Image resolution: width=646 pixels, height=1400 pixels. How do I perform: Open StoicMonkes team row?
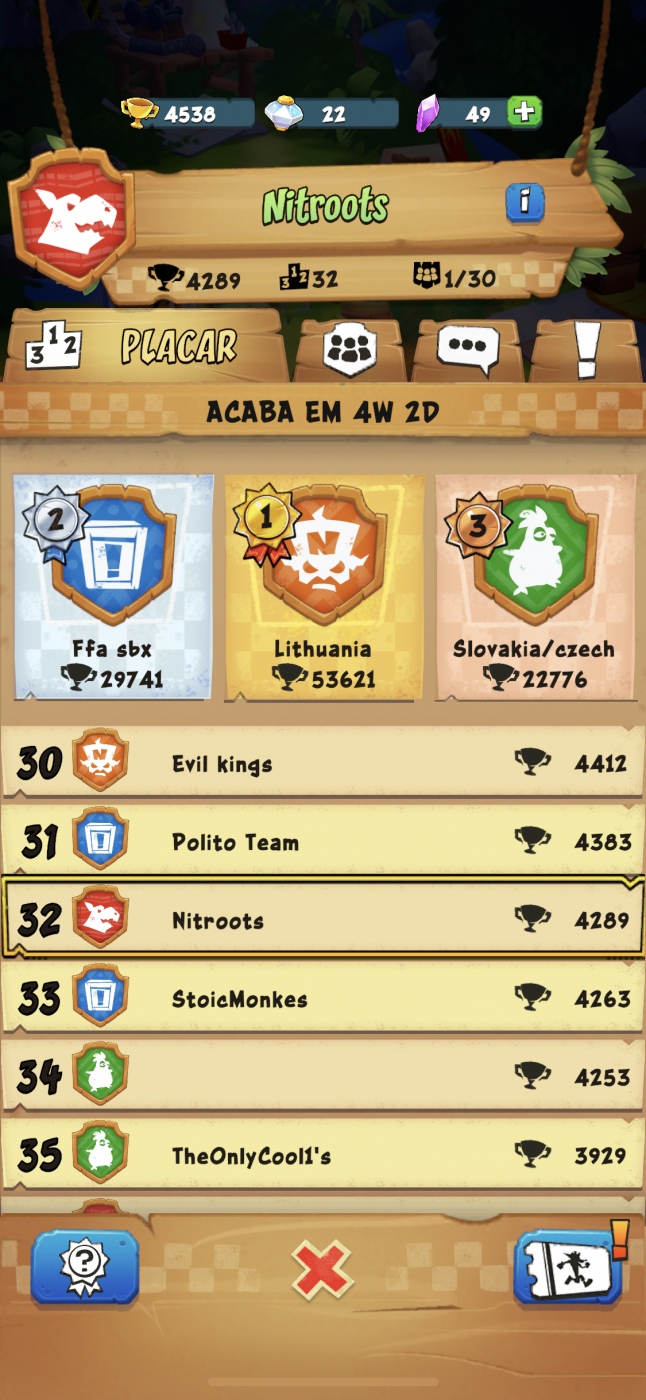pyautogui.click(x=322, y=998)
